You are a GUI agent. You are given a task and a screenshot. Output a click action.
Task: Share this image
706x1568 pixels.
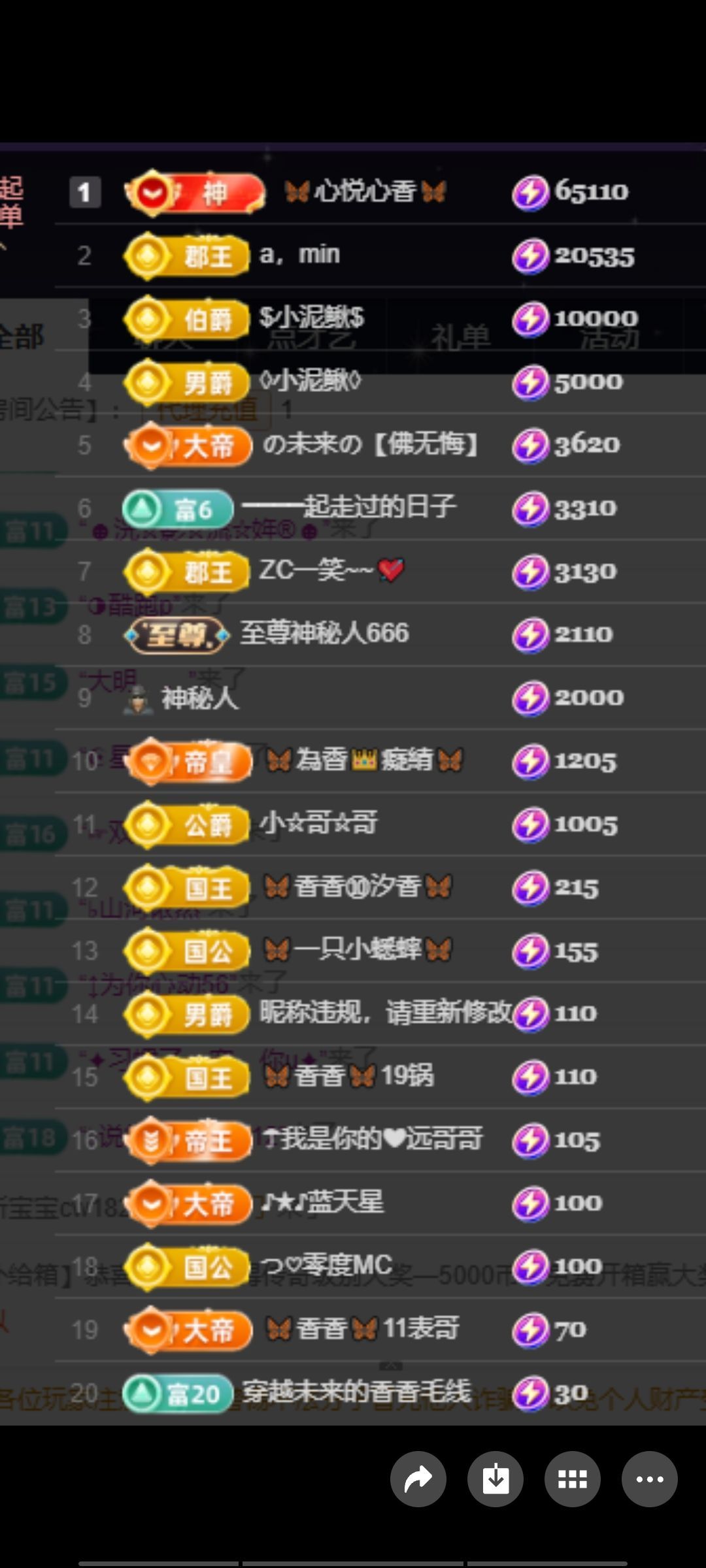418,1479
